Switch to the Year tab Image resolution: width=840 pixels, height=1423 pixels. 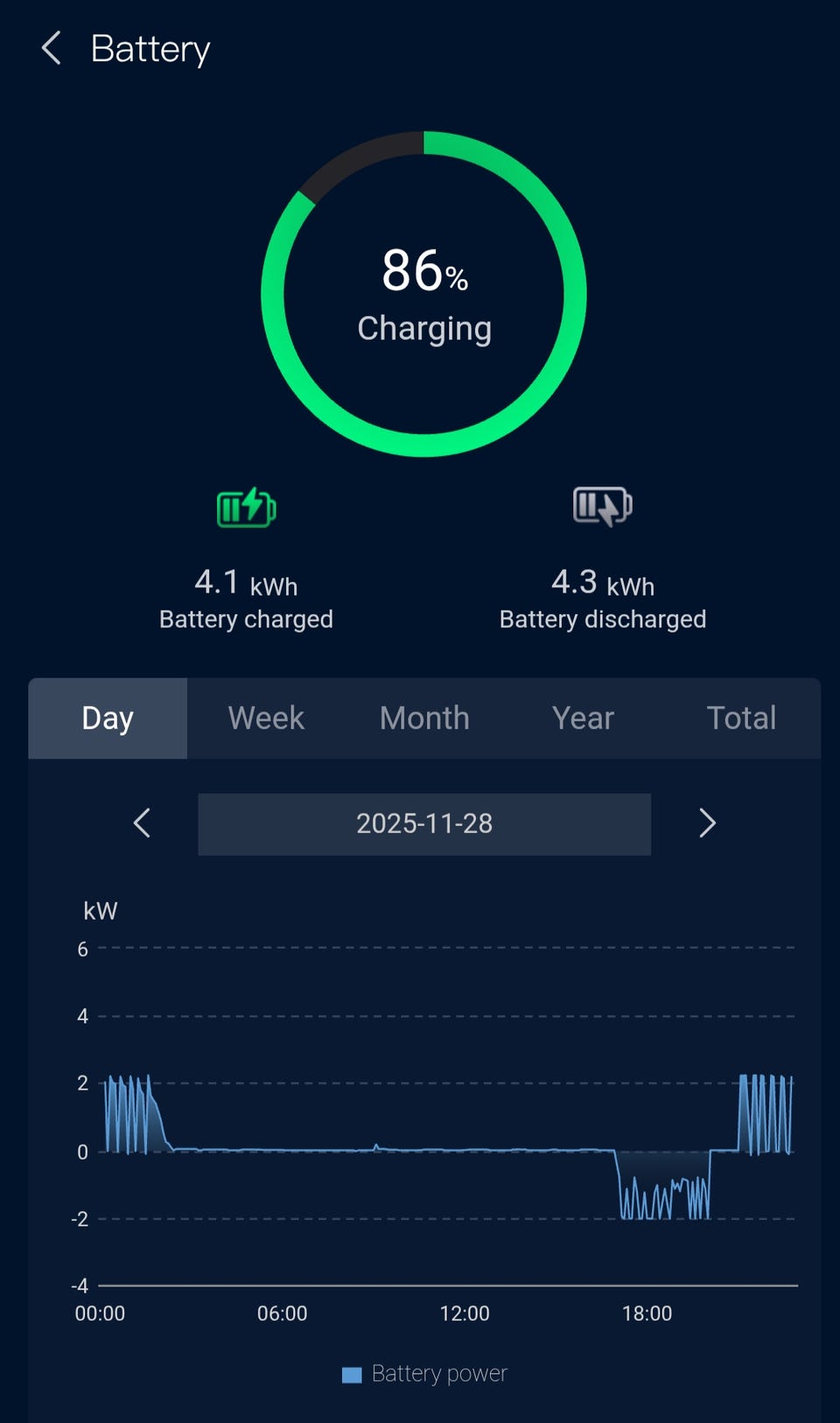(583, 719)
